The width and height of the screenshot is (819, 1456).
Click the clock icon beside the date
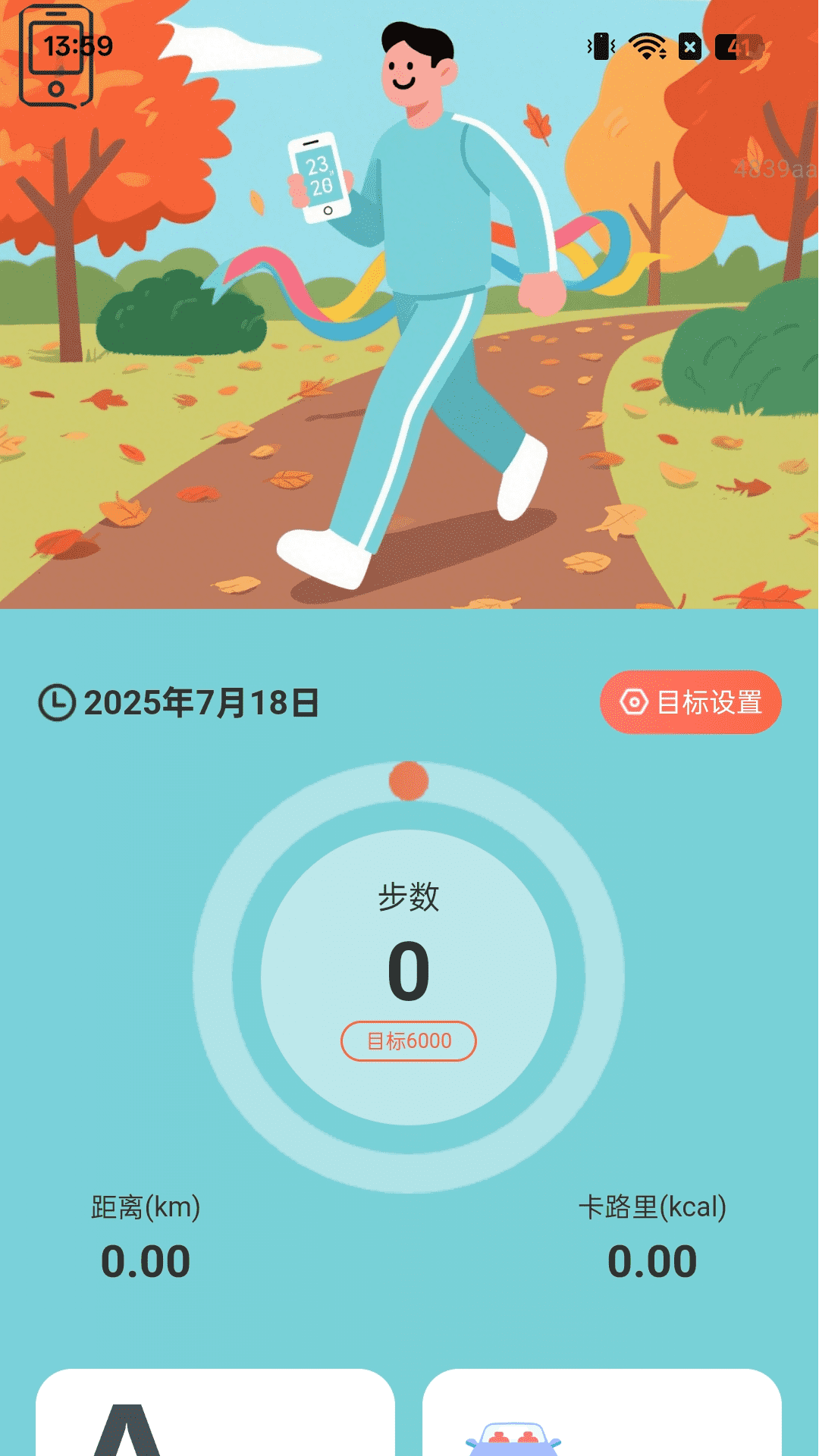pyautogui.click(x=57, y=703)
